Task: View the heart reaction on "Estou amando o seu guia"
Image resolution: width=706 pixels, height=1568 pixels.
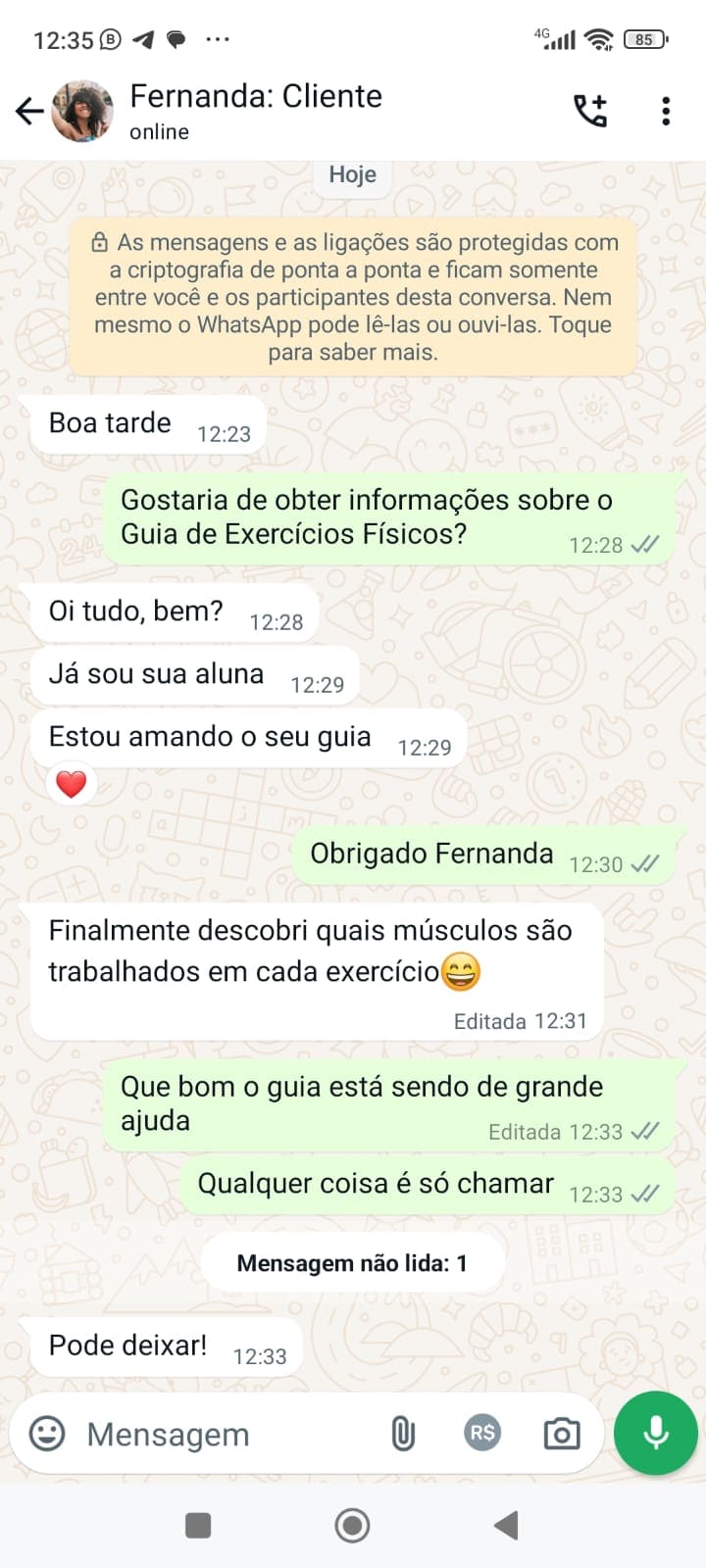Action: (x=72, y=784)
